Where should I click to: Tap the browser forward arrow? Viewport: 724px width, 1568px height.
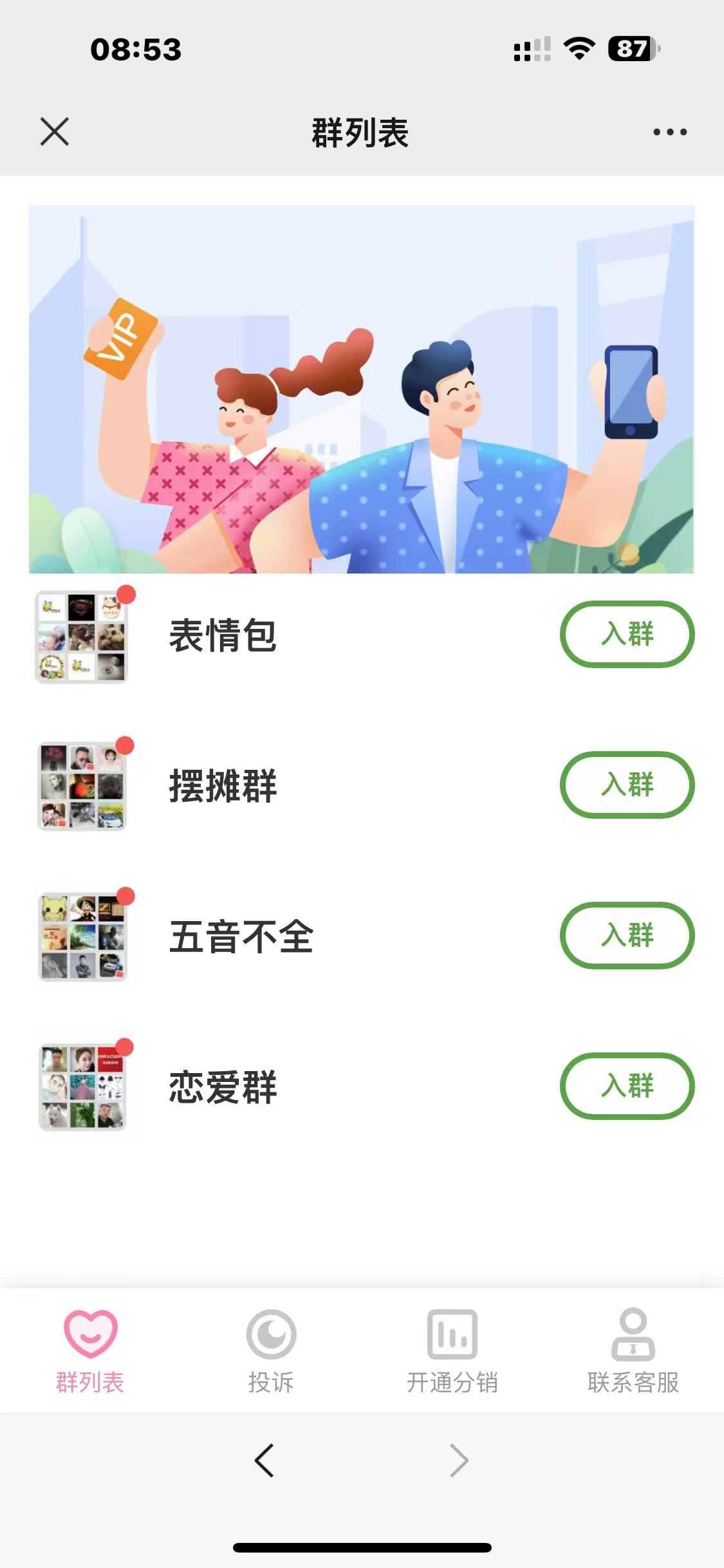[x=458, y=1460]
